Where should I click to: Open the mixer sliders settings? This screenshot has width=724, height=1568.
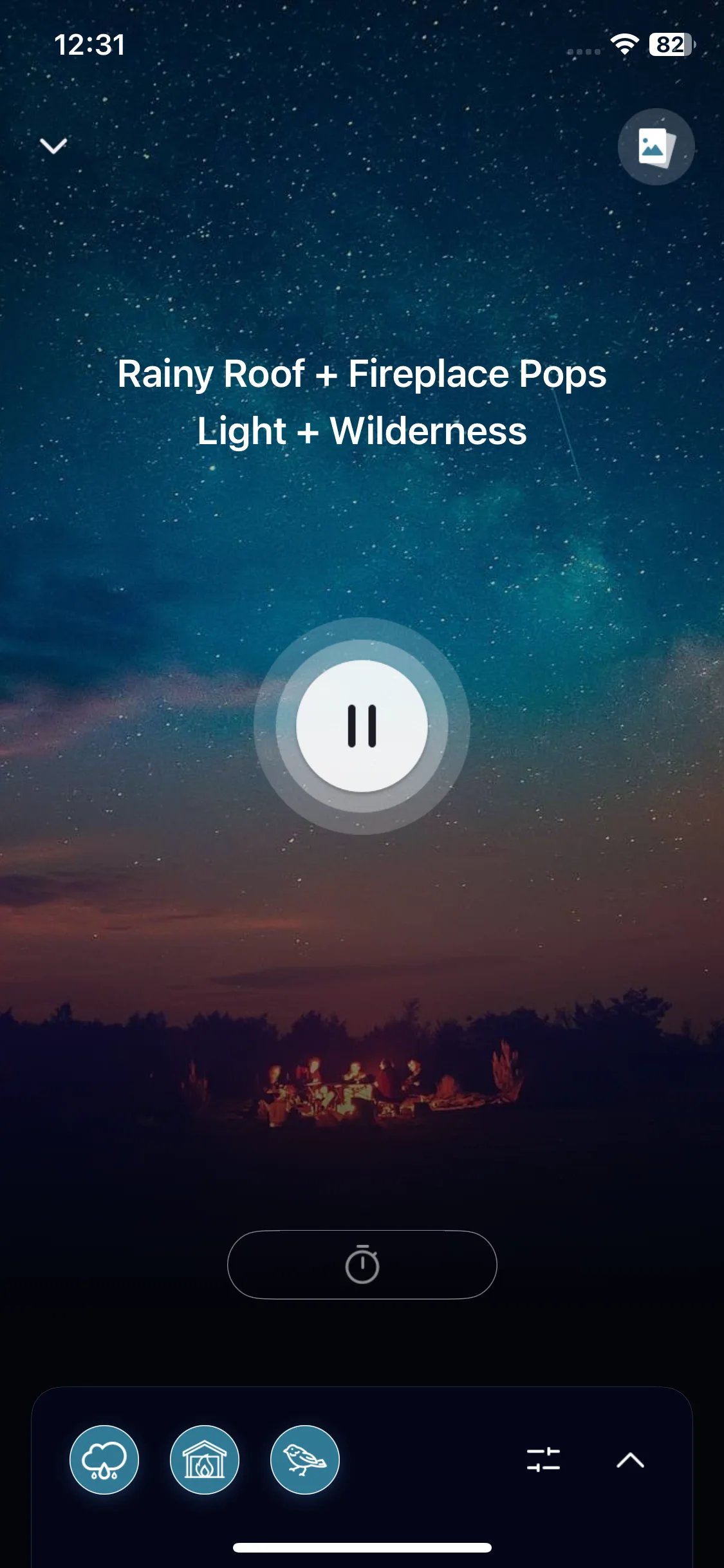tap(543, 1459)
